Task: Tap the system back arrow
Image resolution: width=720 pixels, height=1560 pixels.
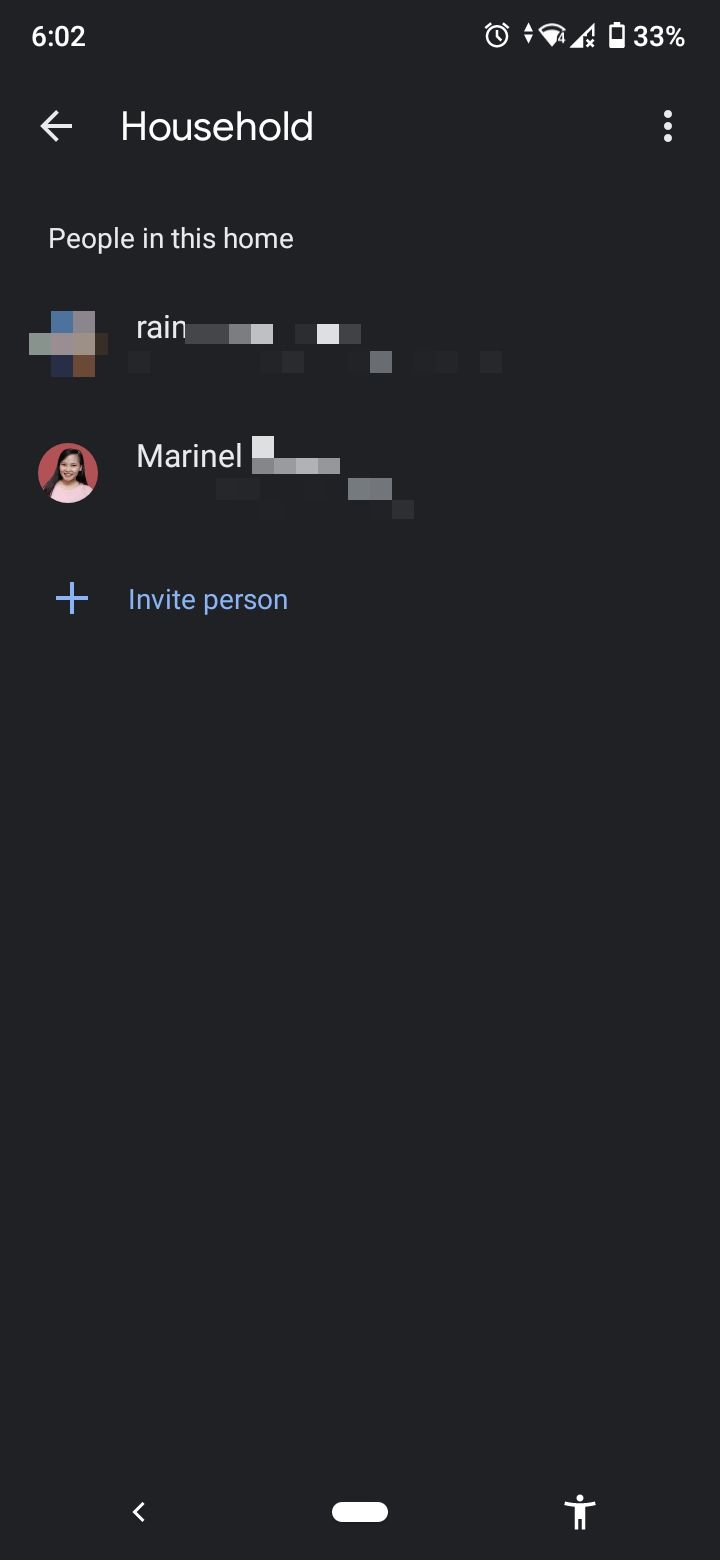Action: 139,1512
